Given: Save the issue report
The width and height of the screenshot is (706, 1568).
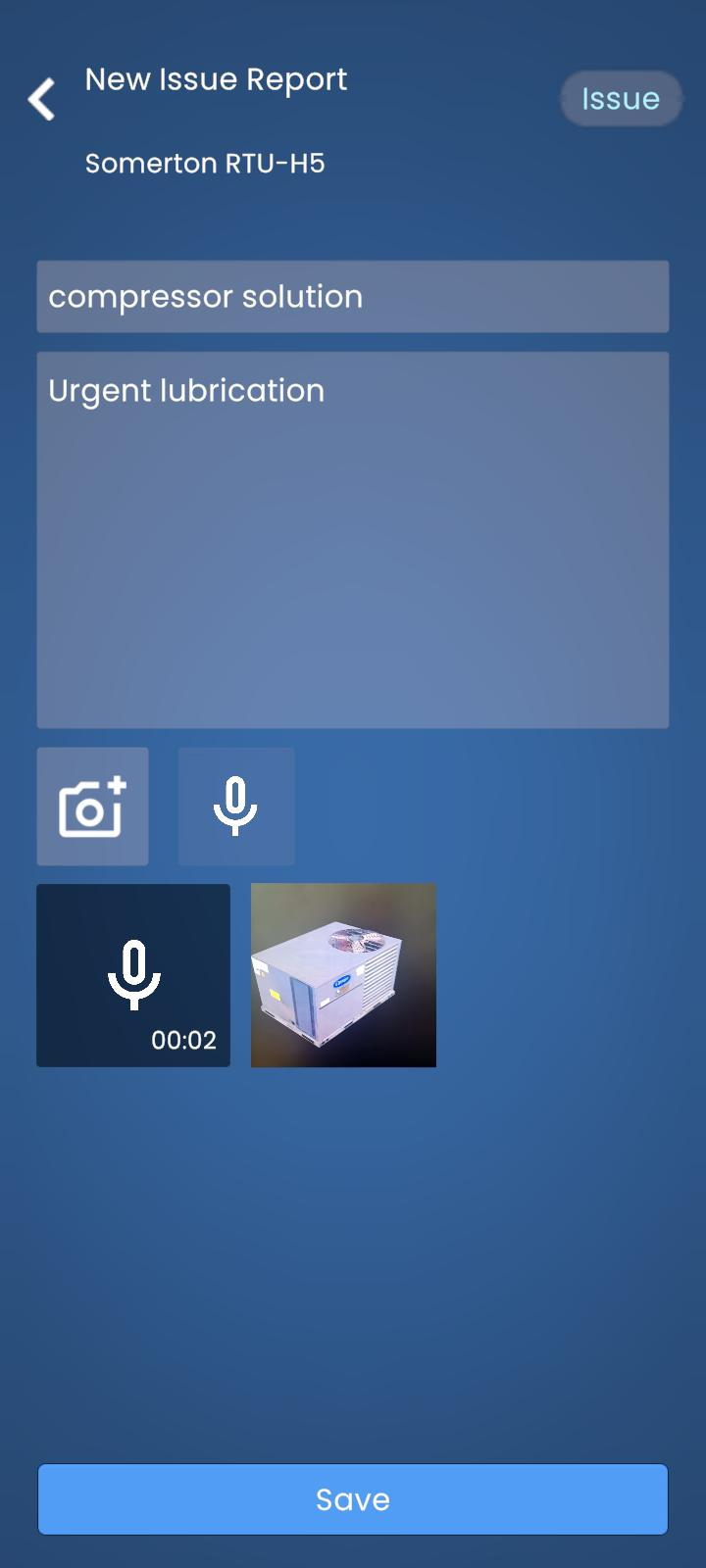Looking at the screenshot, I should coord(353,1498).
